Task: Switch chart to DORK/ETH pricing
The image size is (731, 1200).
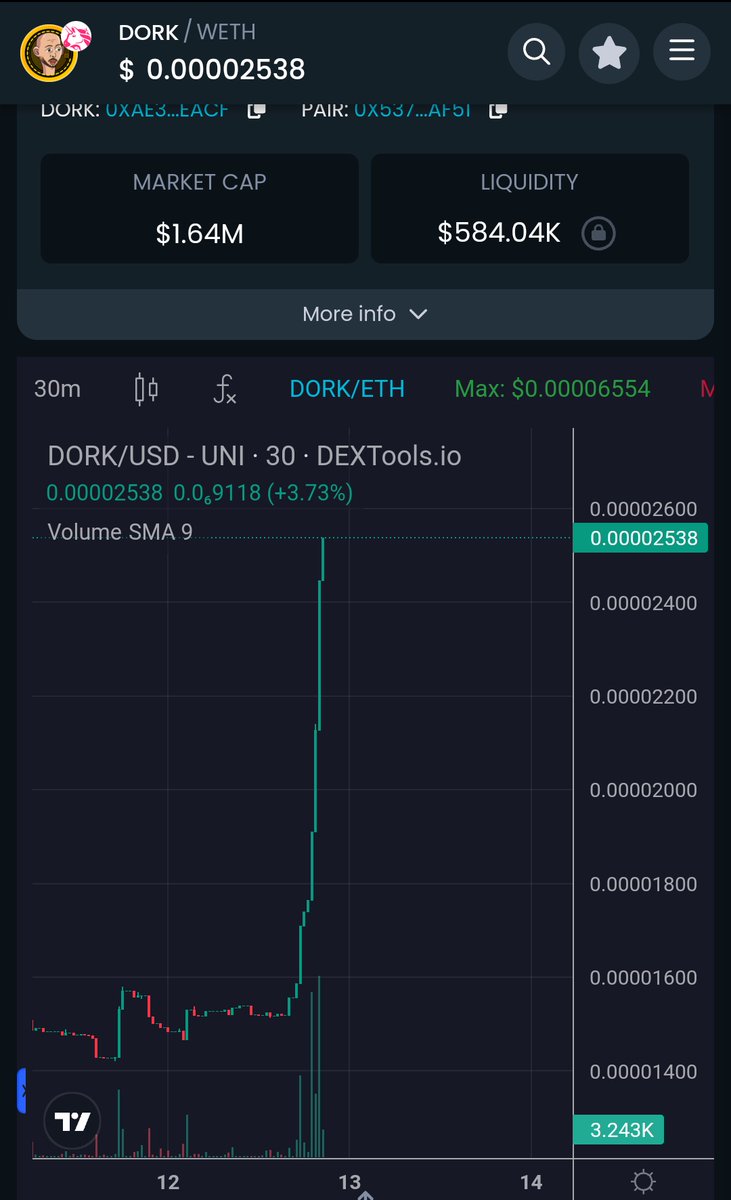Action: pos(347,389)
